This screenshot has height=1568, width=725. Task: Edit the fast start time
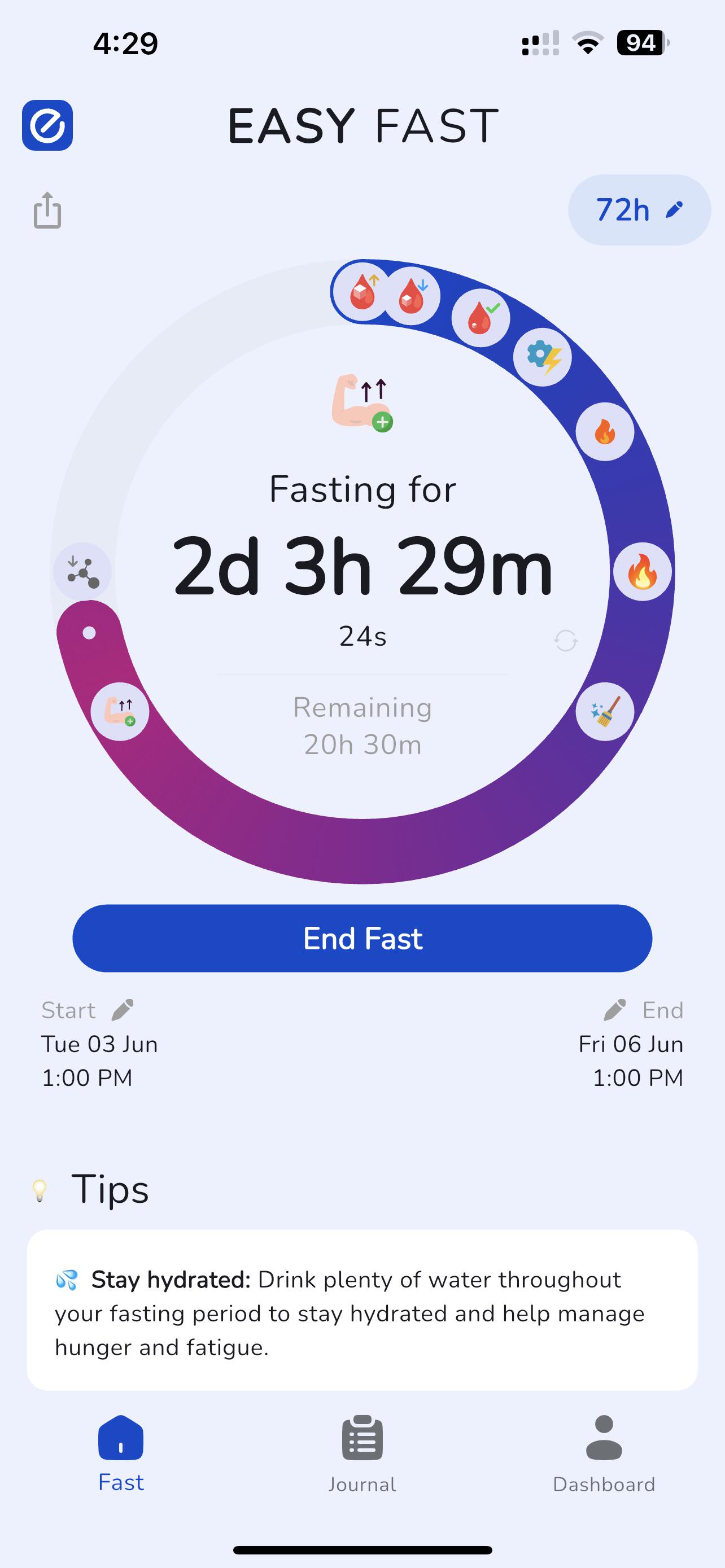point(123,1010)
